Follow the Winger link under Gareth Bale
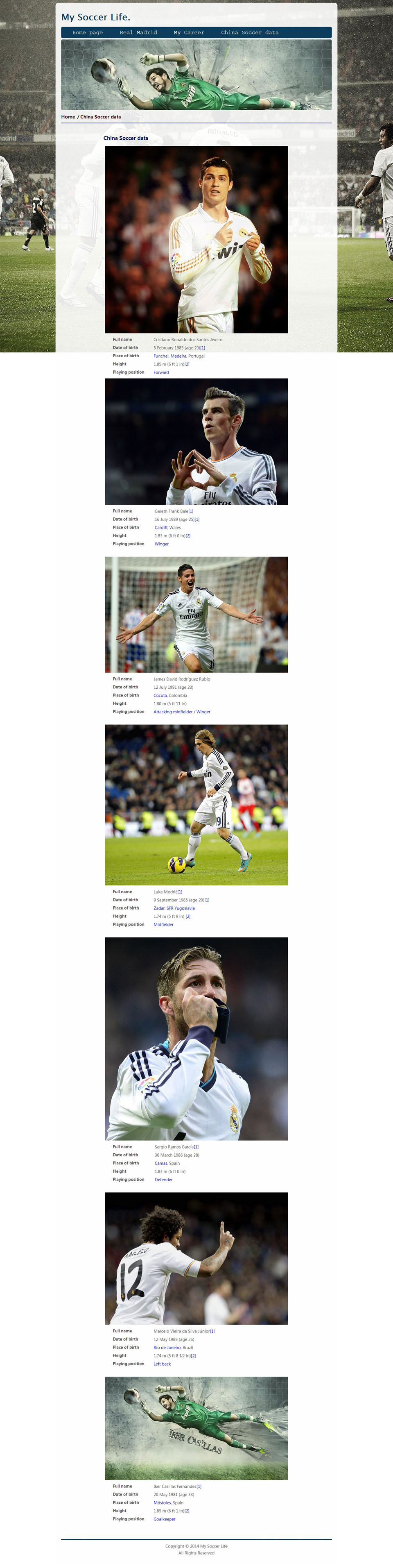The image size is (393, 1568). 161,544
